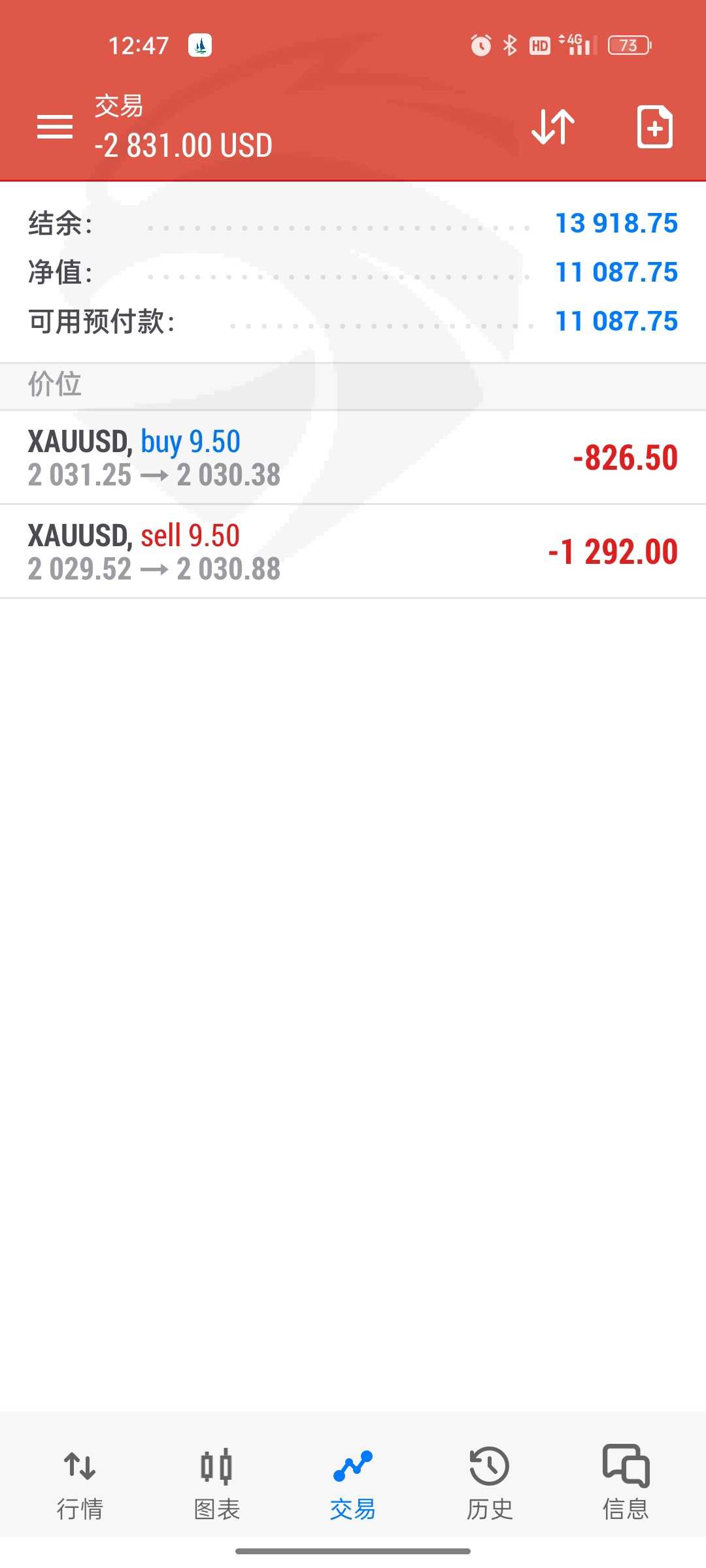706x1568 pixels.
Task: Switch to the 行情 tab
Action: [80, 1484]
